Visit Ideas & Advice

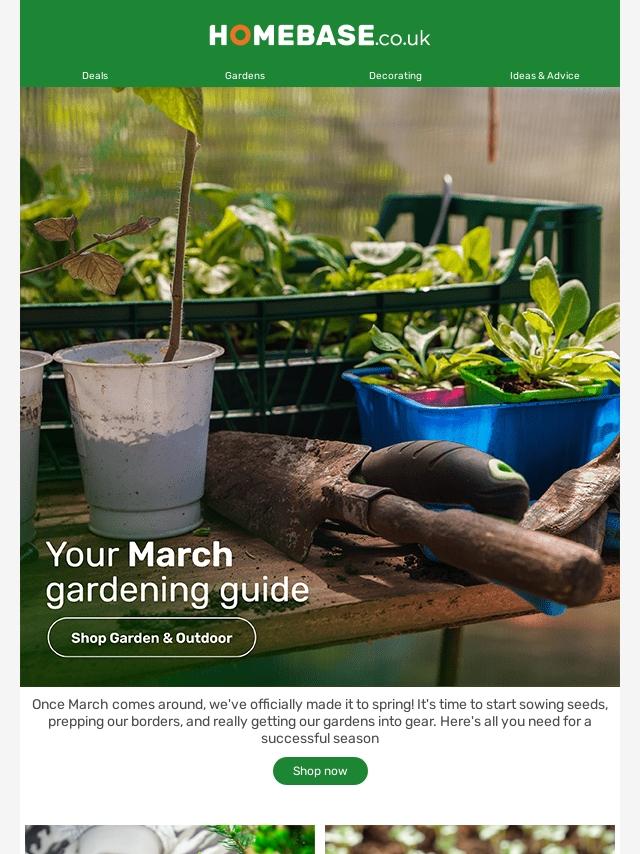(x=544, y=76)
